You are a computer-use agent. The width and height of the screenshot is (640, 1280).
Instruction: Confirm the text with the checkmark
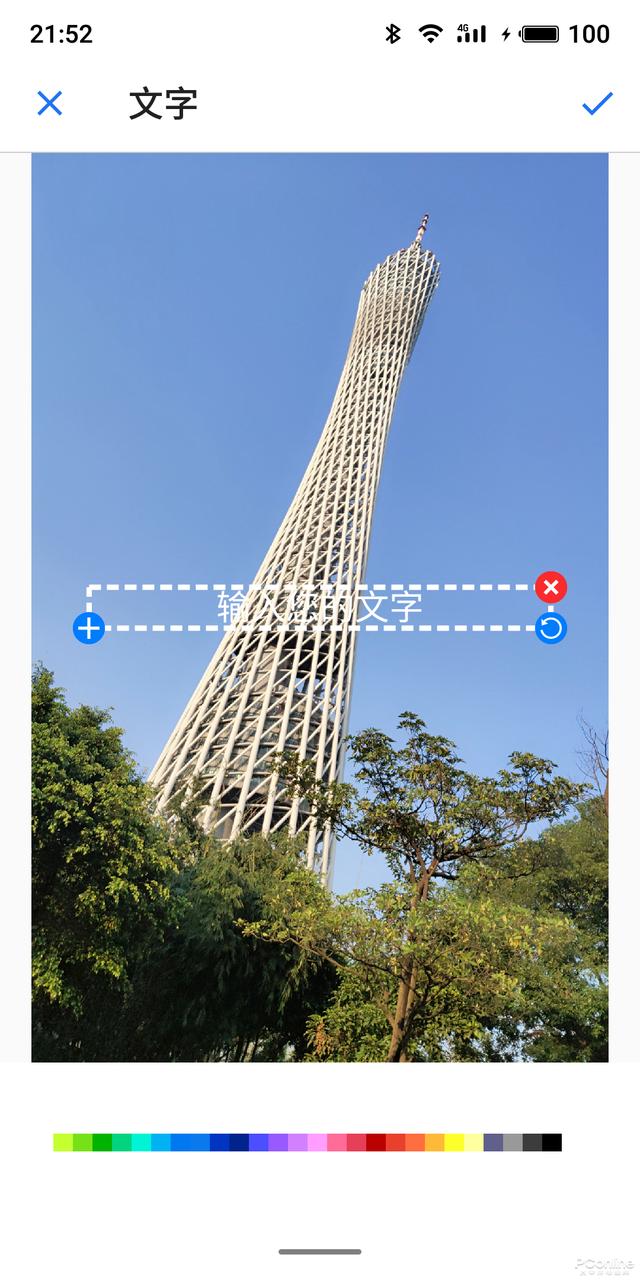[597, 103]
